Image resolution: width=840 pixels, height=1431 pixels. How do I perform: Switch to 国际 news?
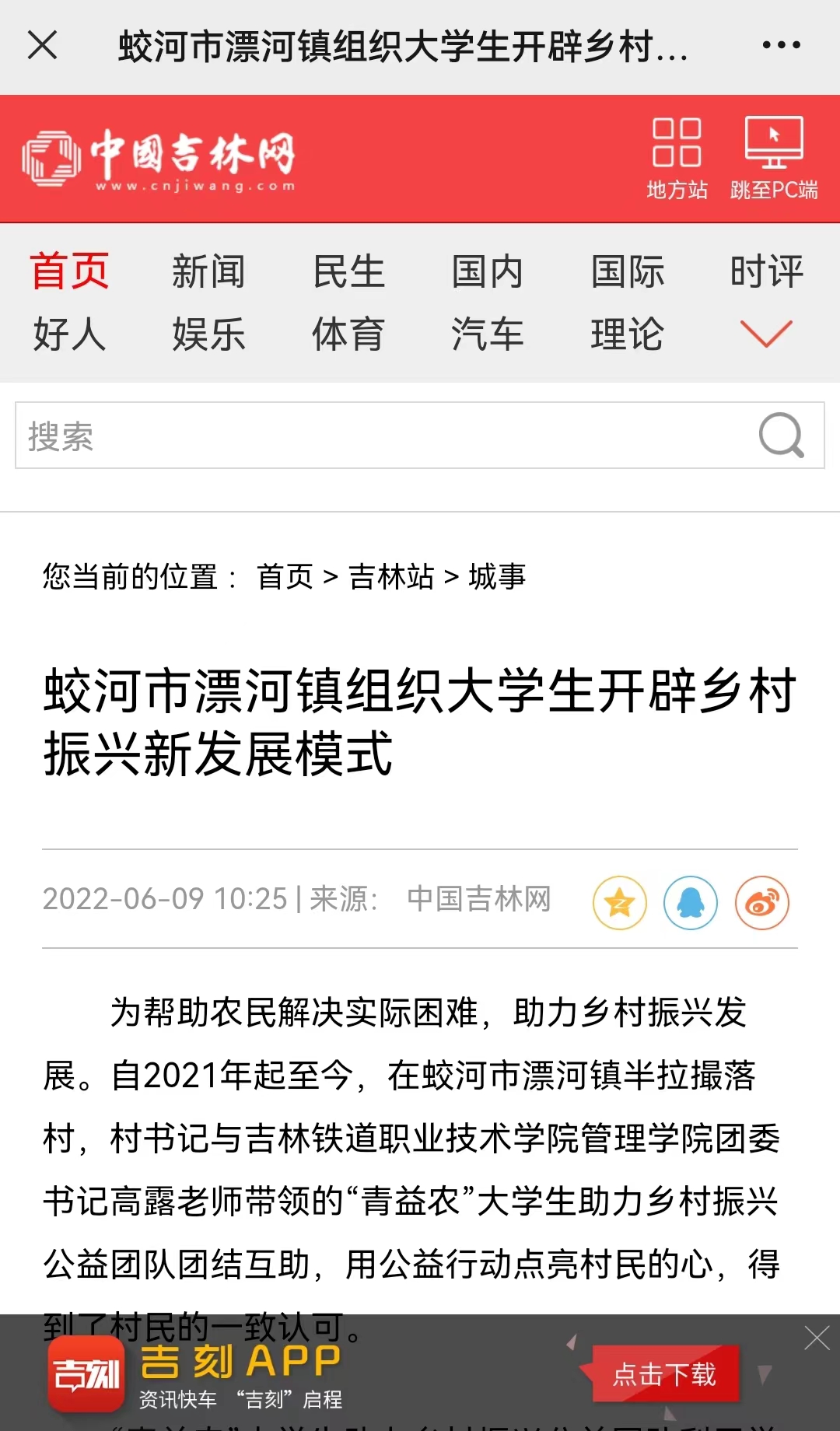pos(628,271)
